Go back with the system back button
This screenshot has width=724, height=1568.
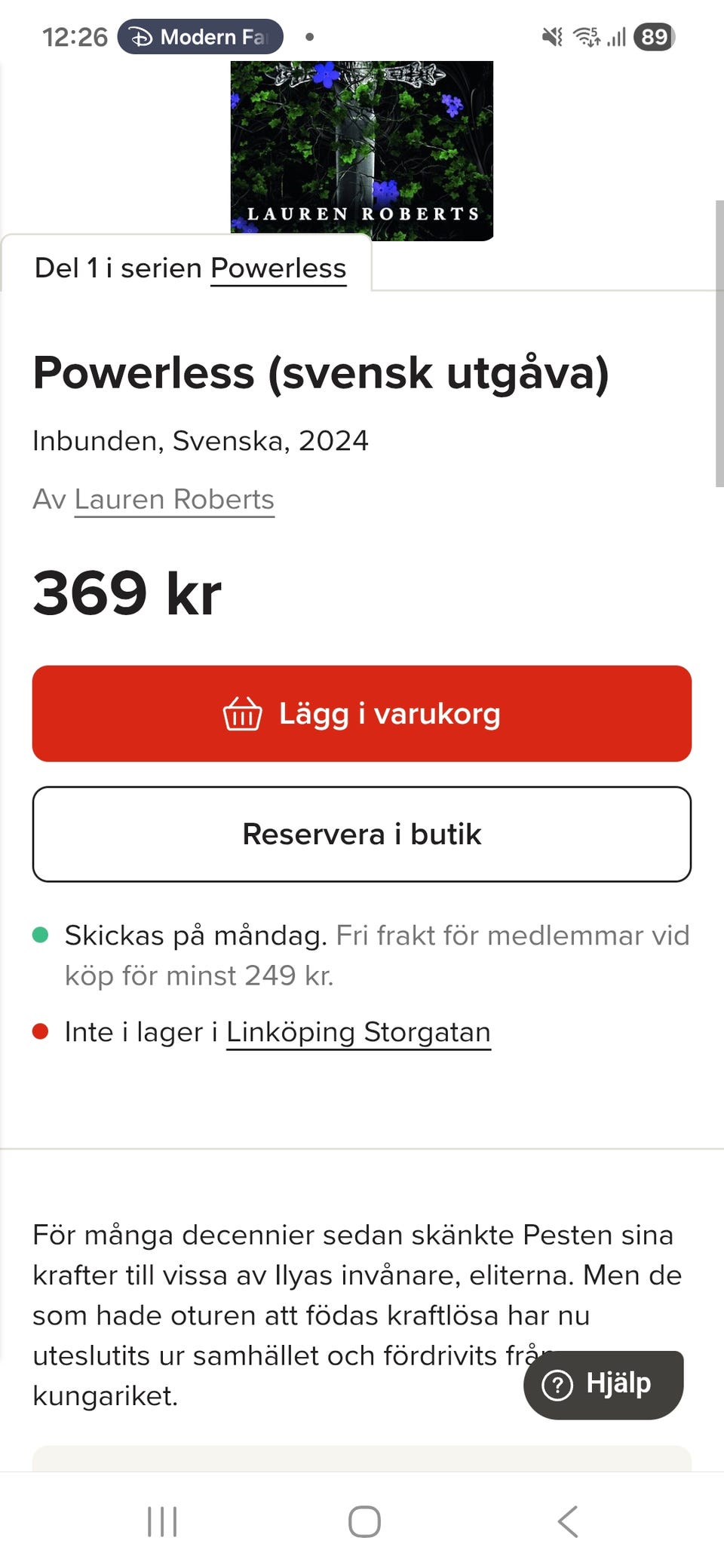point(568,1521)
